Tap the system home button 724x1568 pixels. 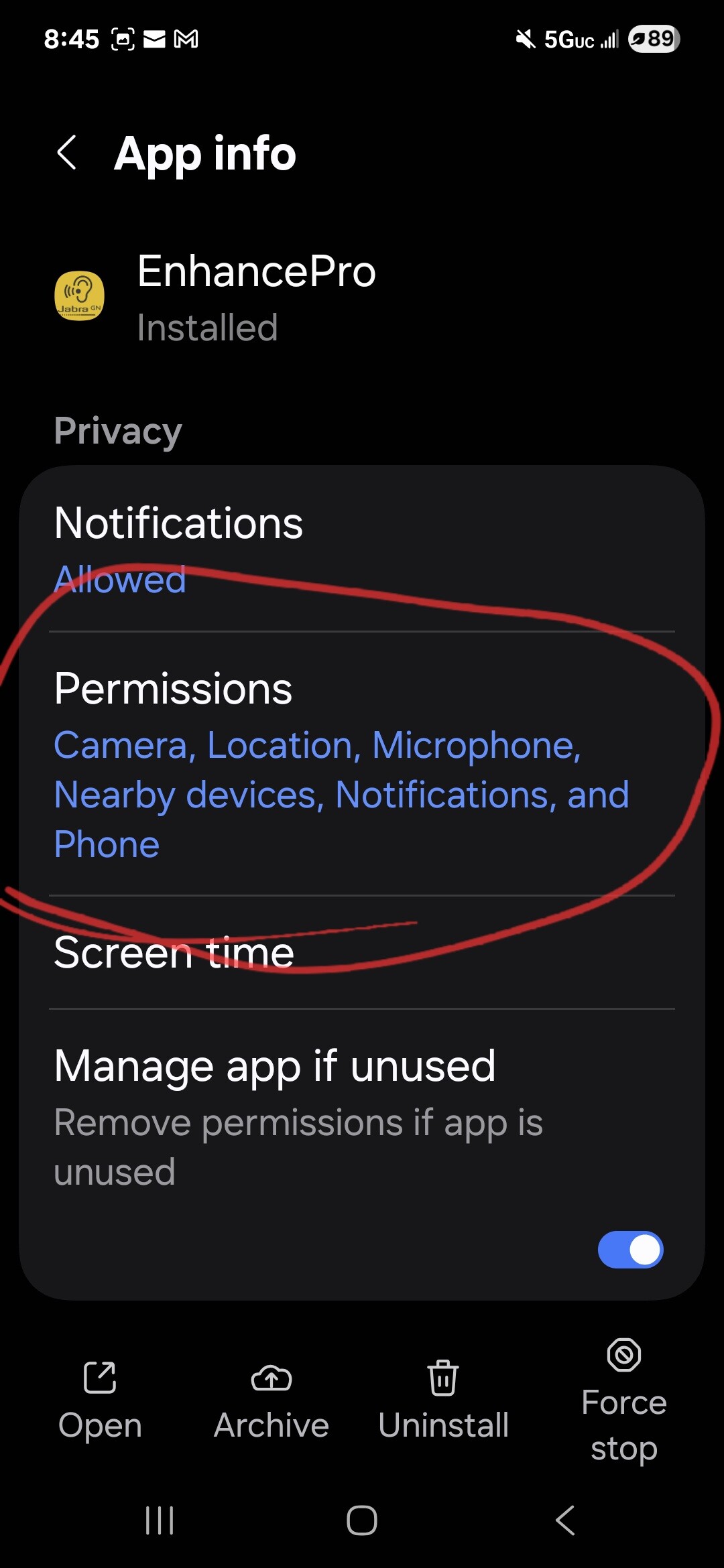pos(362,1520)
